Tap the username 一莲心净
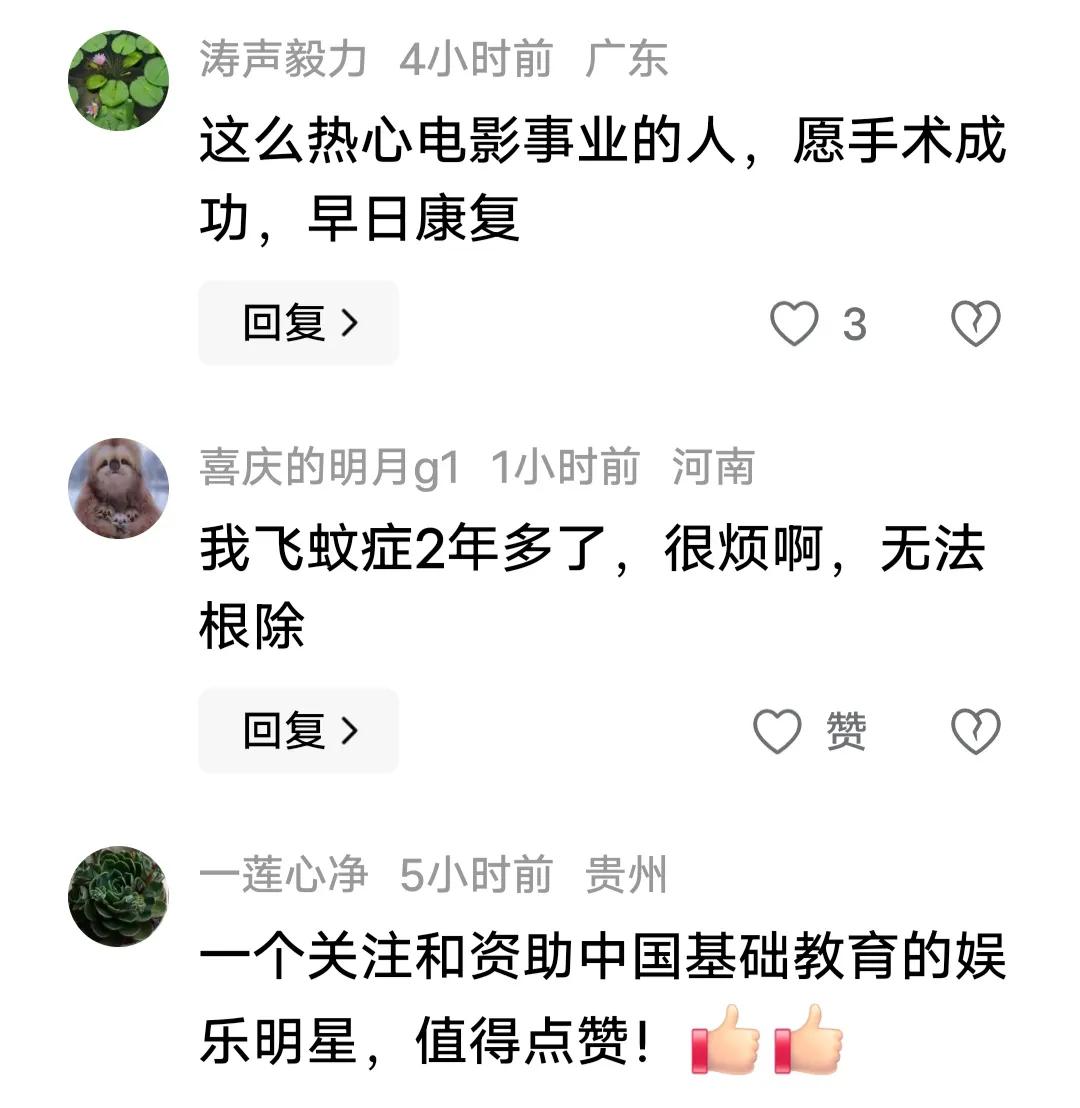This screenshot has height=1108, width=1080. (284, 876)
